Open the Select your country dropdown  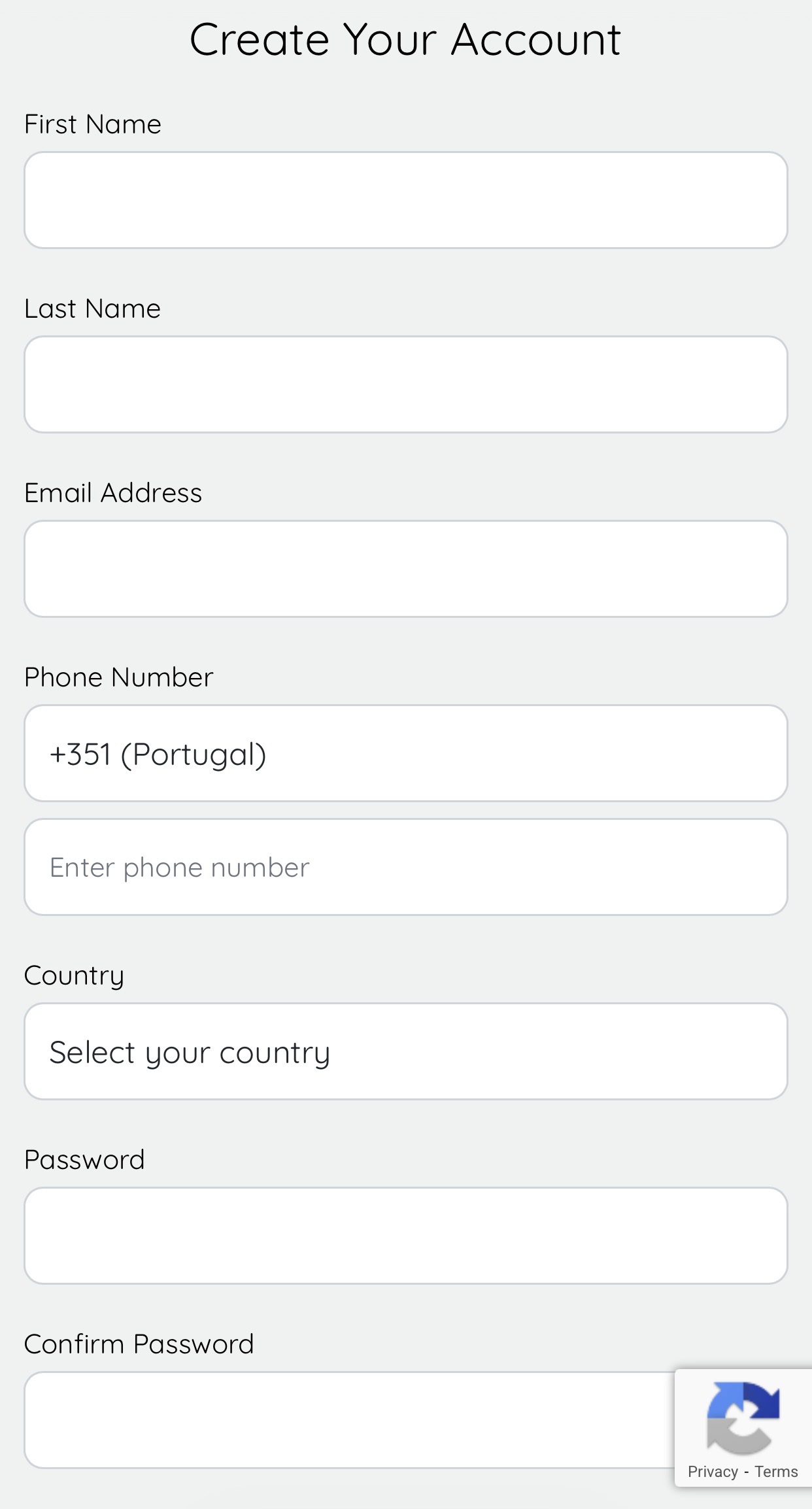tap(405, 1051)
